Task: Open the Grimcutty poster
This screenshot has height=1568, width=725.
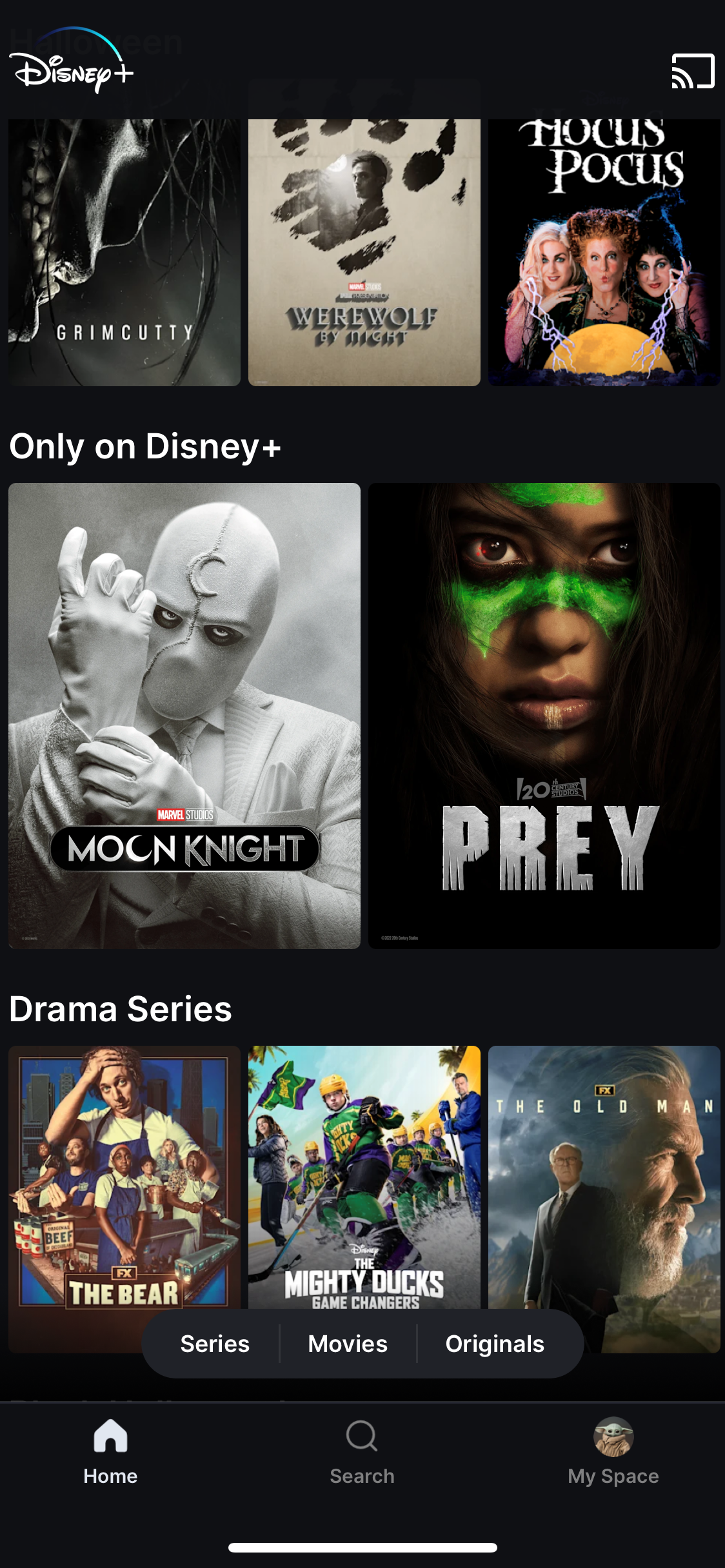Action: pyautogui.click(x=124, y=253)
